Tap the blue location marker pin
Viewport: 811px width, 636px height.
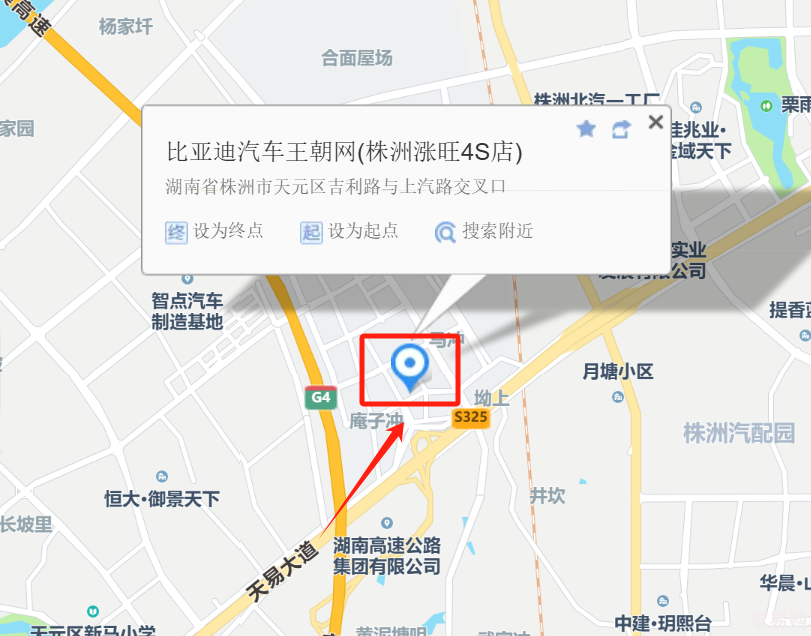(408, 366)
